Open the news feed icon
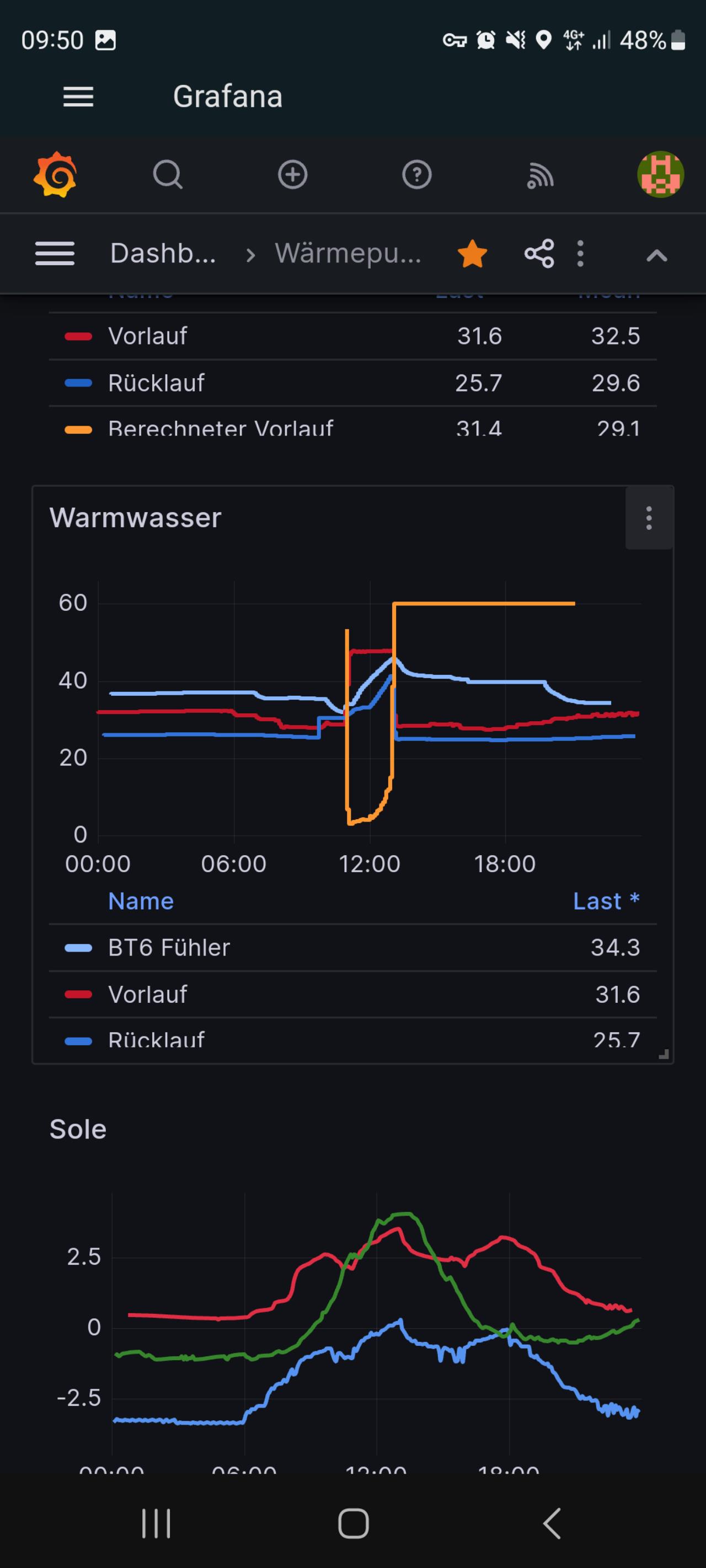Viewport: 706px width, 1568px height. click(x=541, y=176)
